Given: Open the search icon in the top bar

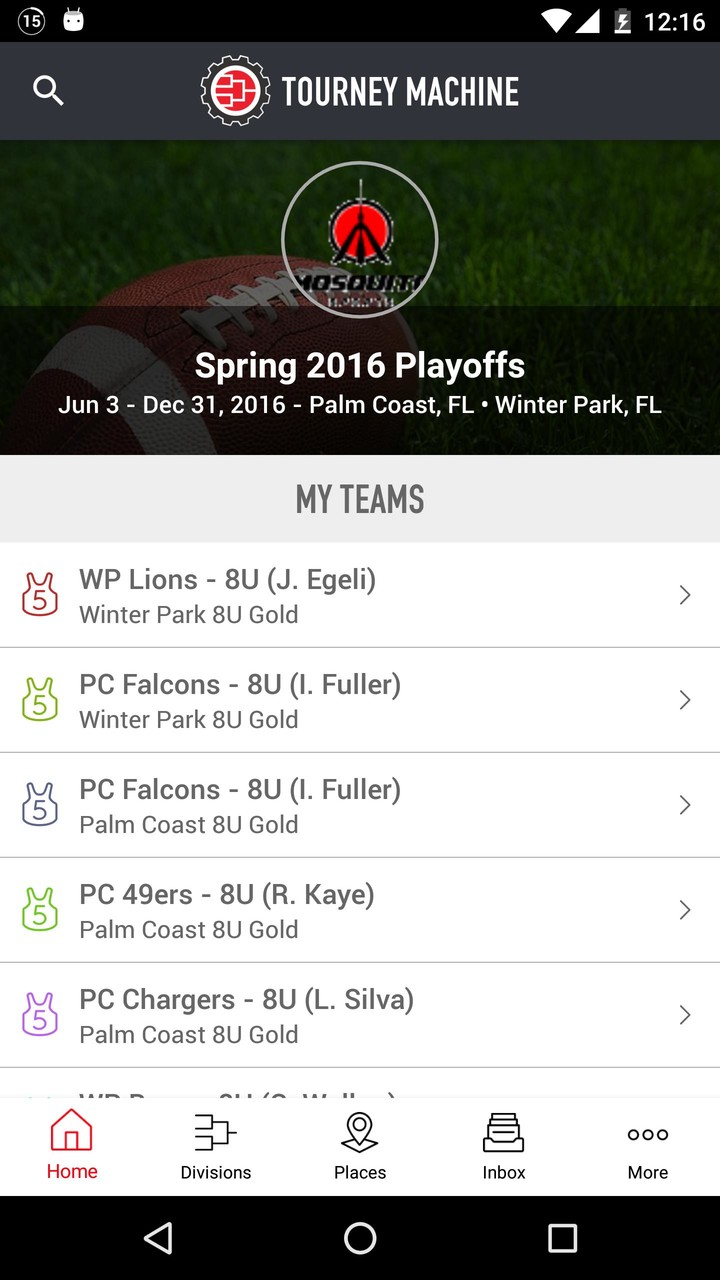Looking at the screenshot, I should (x=48, y=91).
